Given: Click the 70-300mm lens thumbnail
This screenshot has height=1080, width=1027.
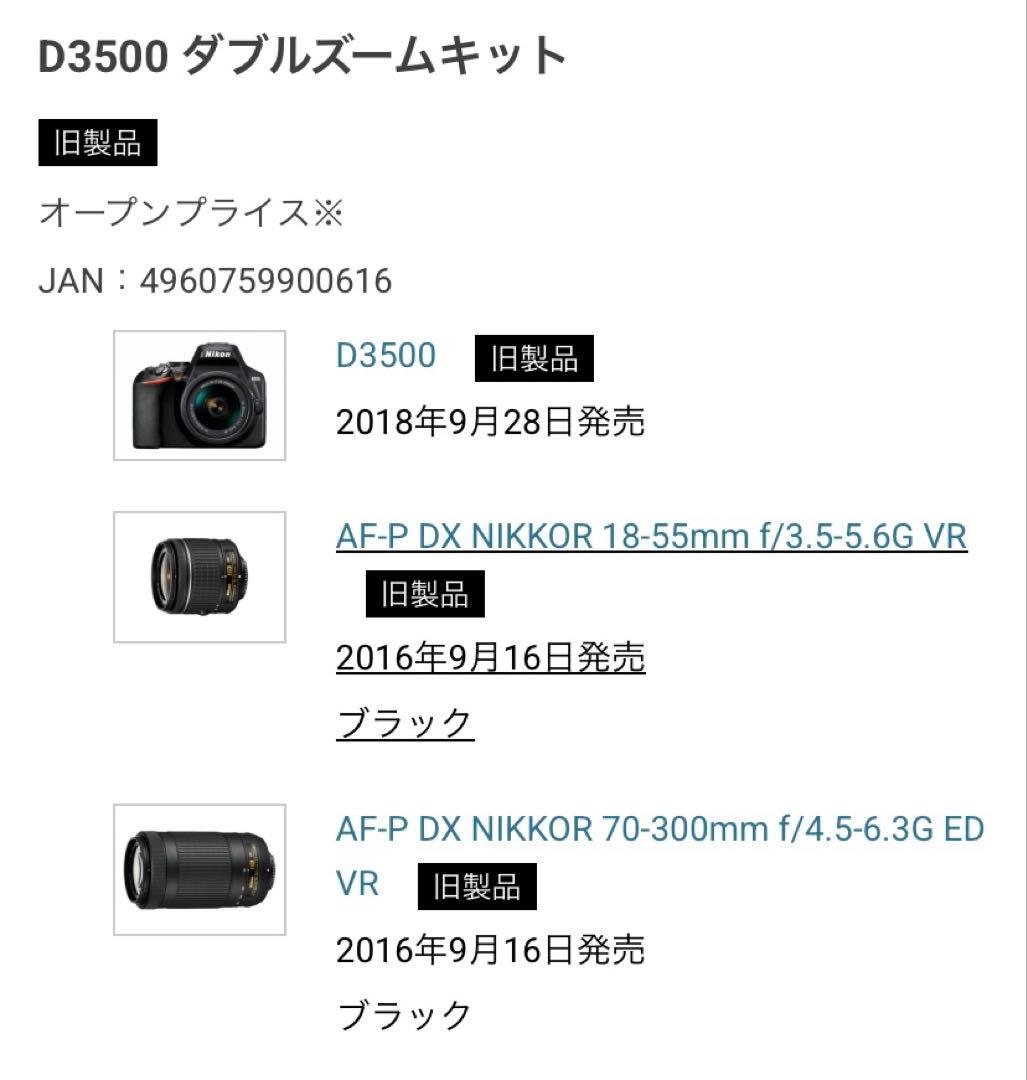Looking at the screenshot, I should (x=200, y=868).
